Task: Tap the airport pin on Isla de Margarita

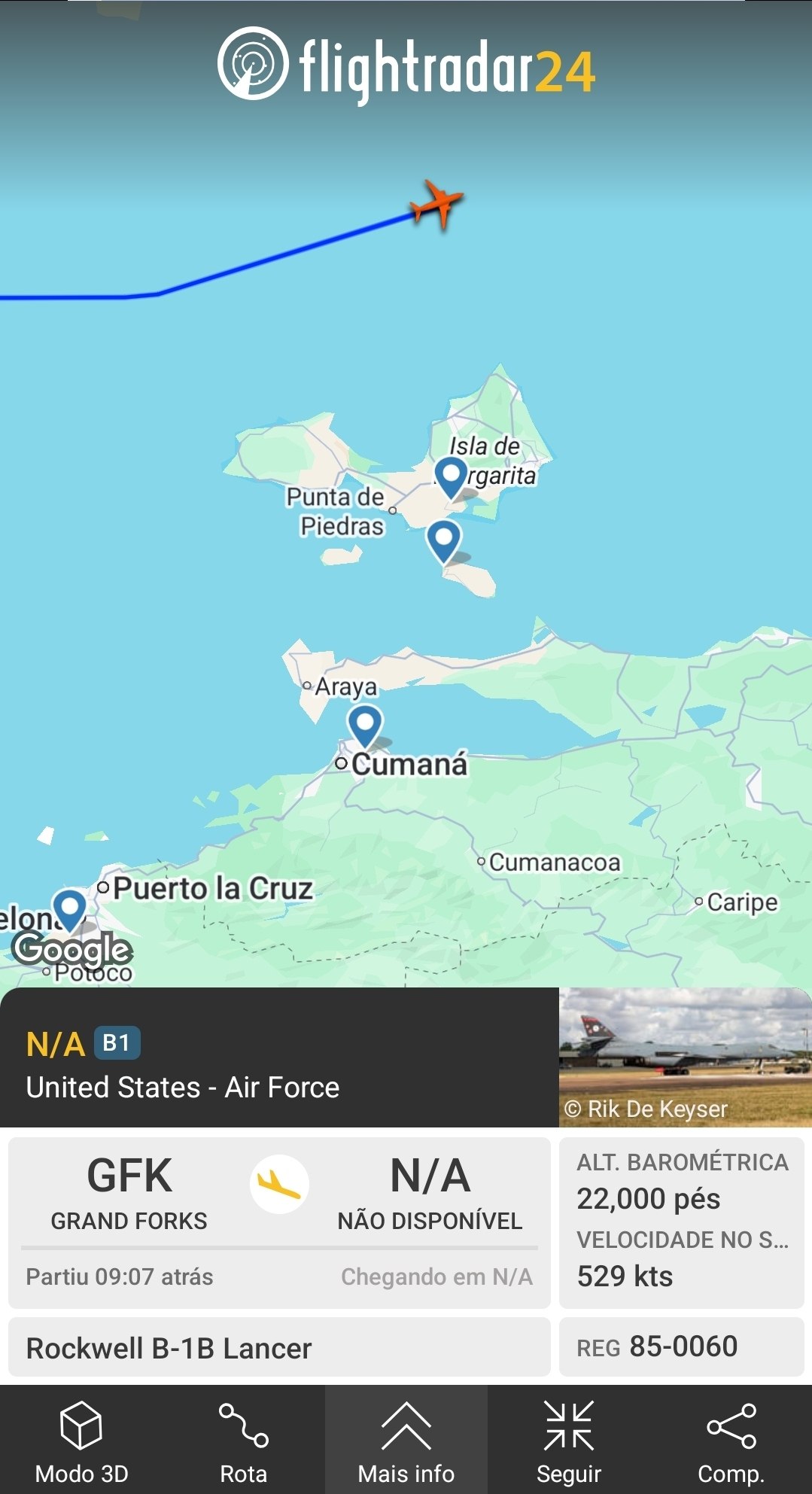Action: [451, 478]
